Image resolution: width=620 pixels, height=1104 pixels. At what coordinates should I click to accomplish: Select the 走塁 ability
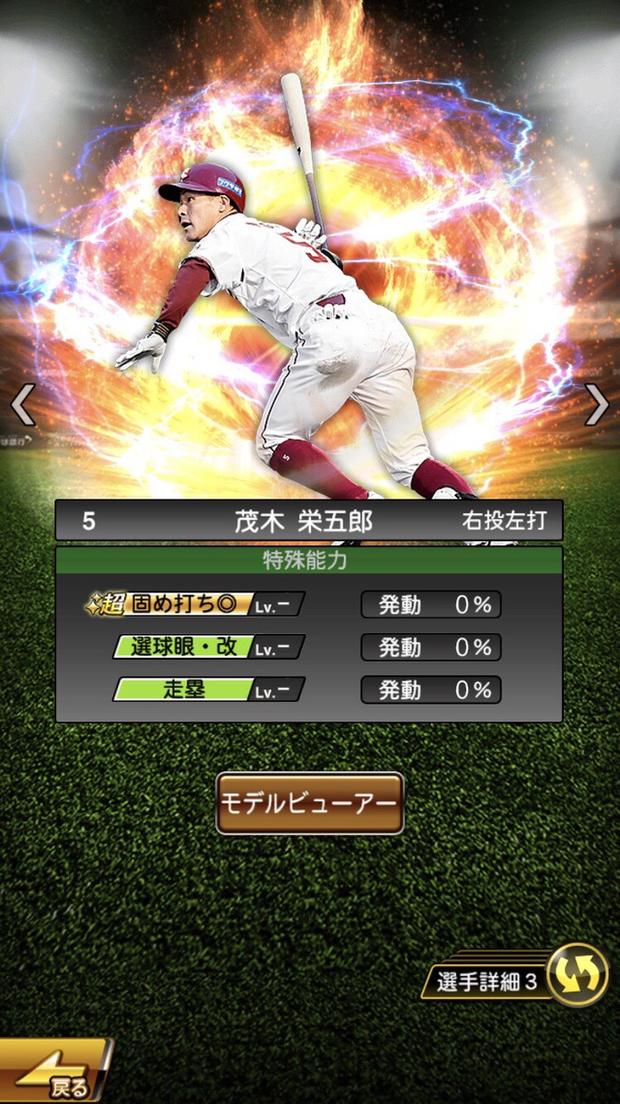[207, 689]
